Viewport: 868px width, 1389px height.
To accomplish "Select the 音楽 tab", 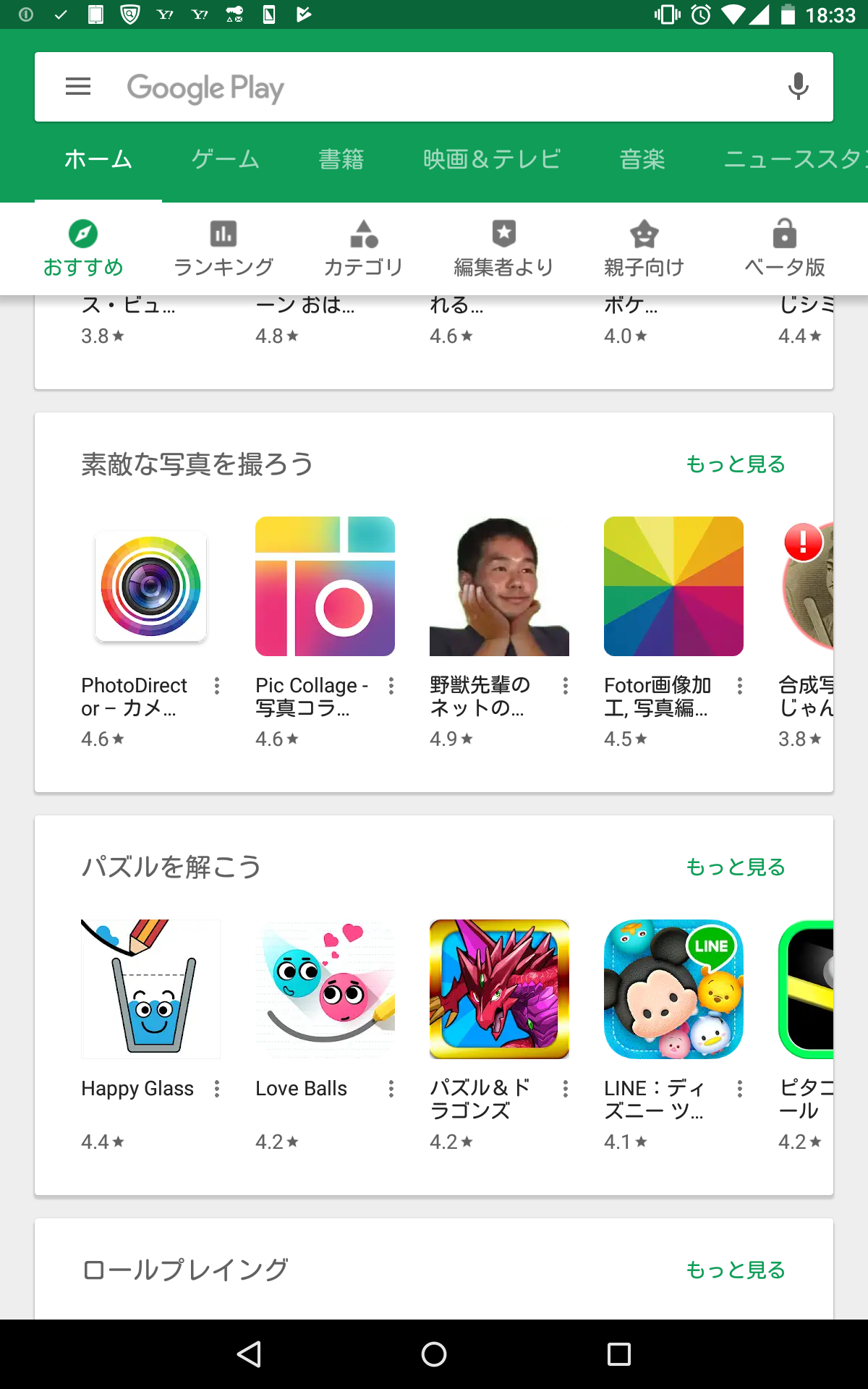I will coord(642,159).
